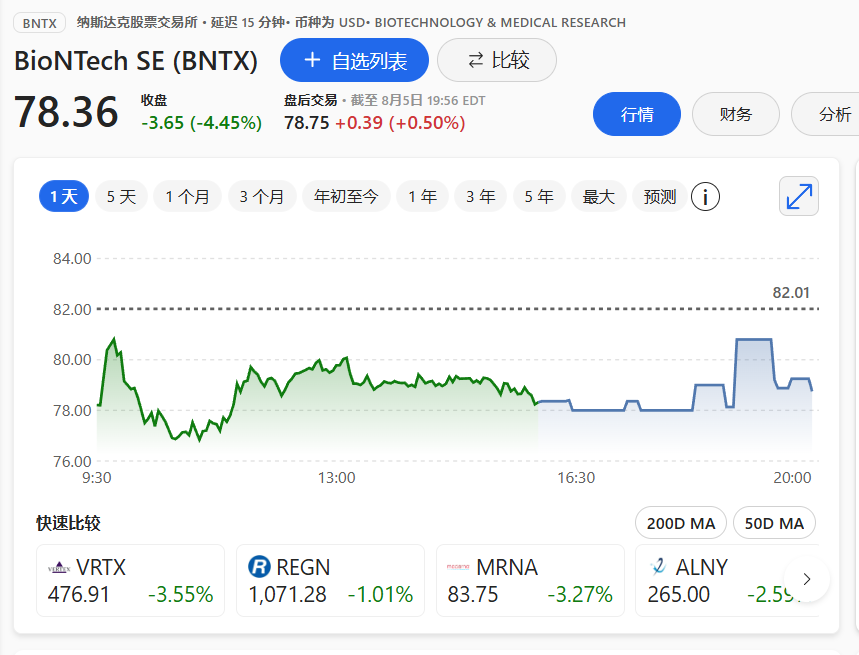Switch to the 财务 tab
This screenshot has width=859, height=655.
[736, 114]
